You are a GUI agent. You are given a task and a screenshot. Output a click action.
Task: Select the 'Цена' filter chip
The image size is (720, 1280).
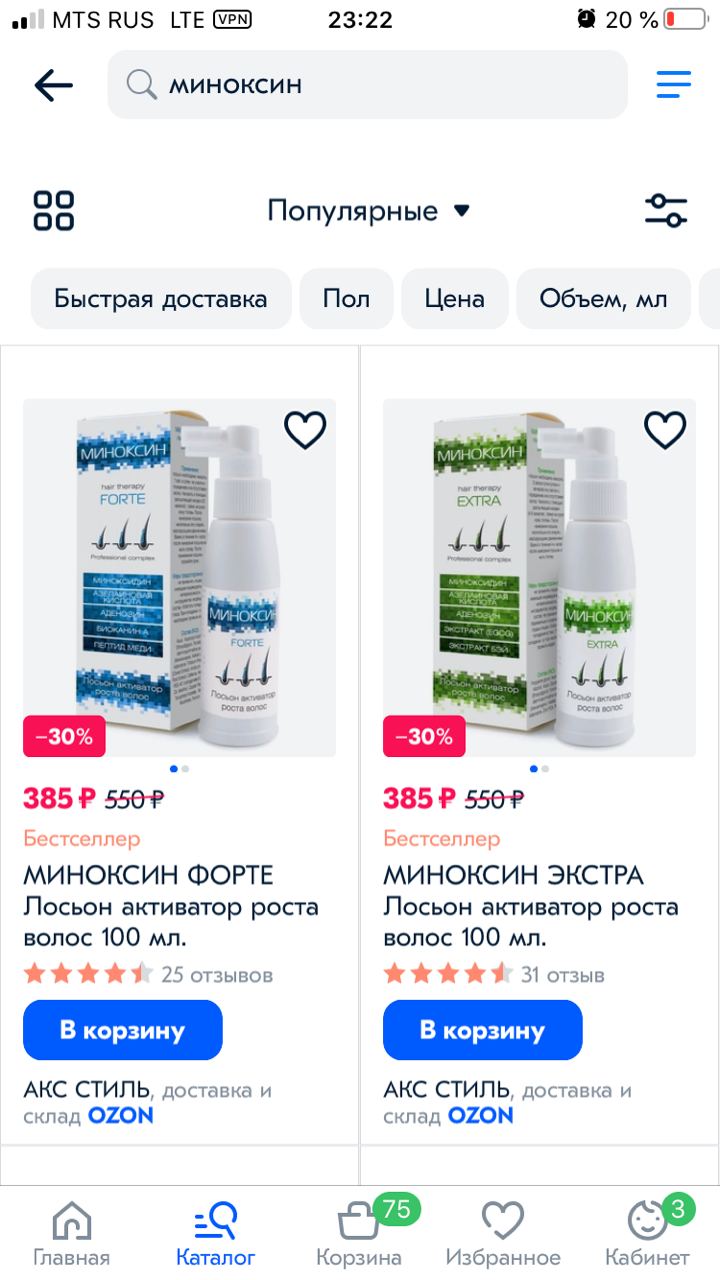[455, 298]
